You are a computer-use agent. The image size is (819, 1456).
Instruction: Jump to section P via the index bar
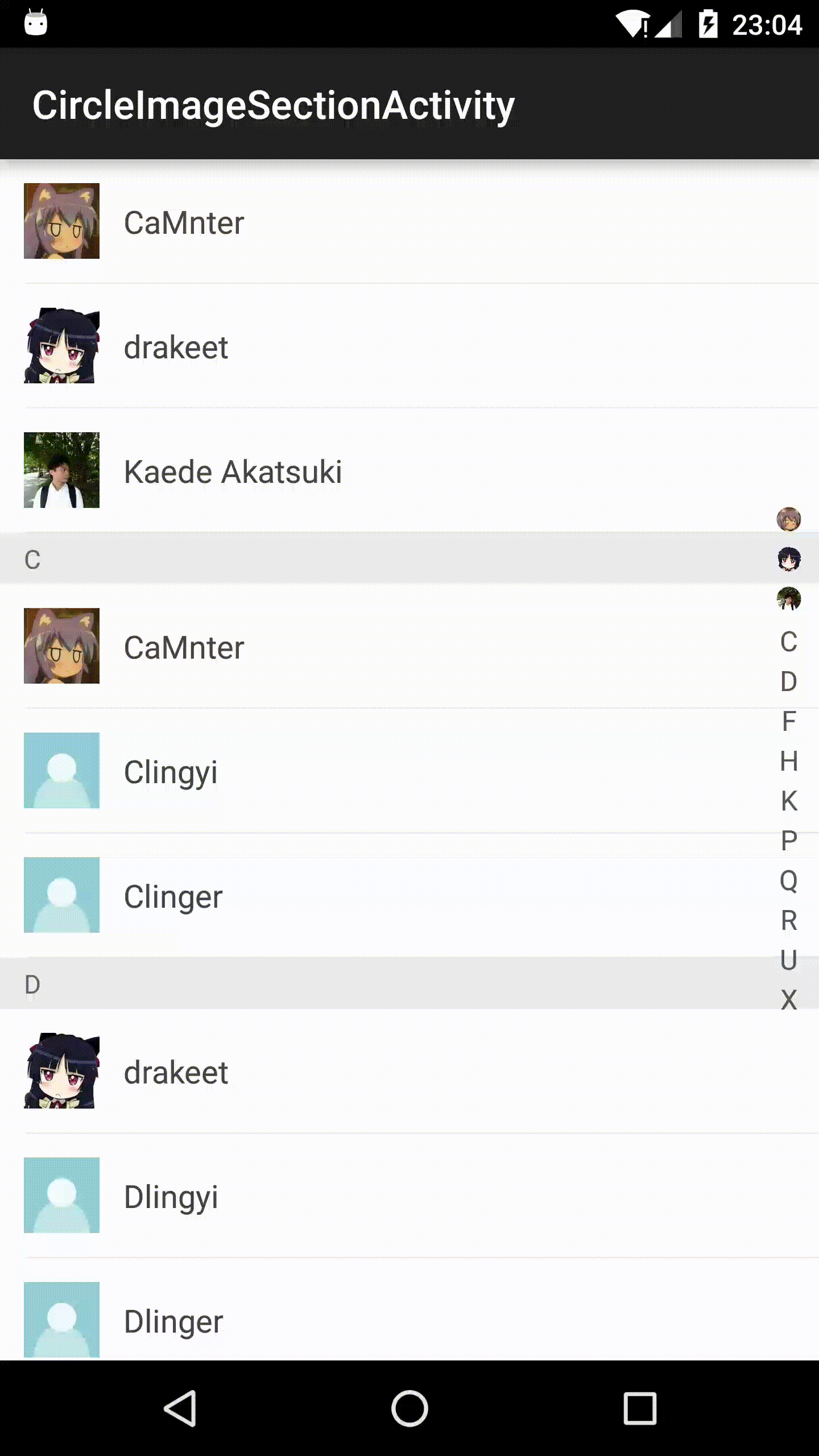click(788, 841)
